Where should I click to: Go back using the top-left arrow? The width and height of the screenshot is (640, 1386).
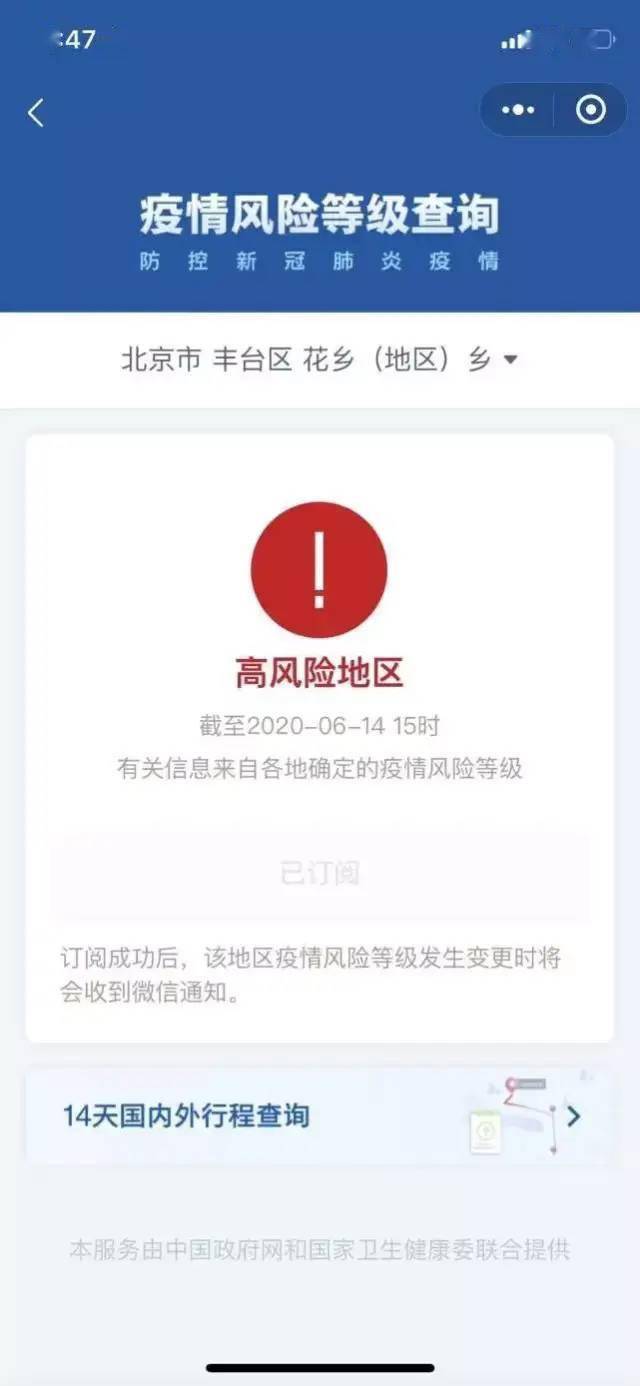[36, 113]
